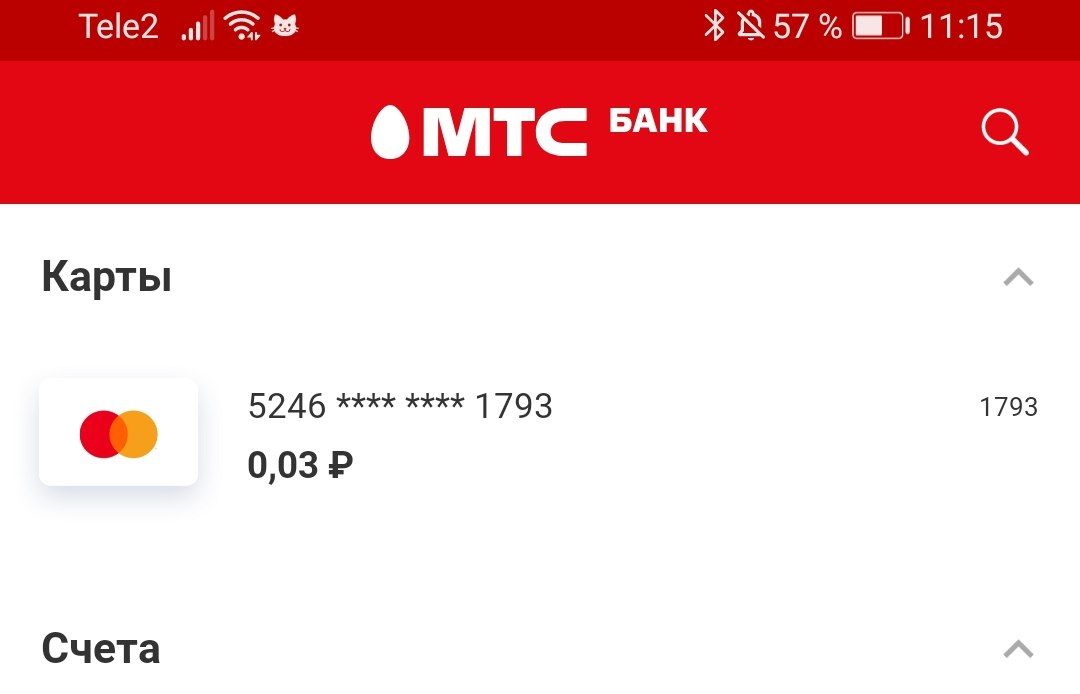Collapse the Карты section
This screenshot has height=694, width=1080.
pyautogui.click(x=1018, y=278)
